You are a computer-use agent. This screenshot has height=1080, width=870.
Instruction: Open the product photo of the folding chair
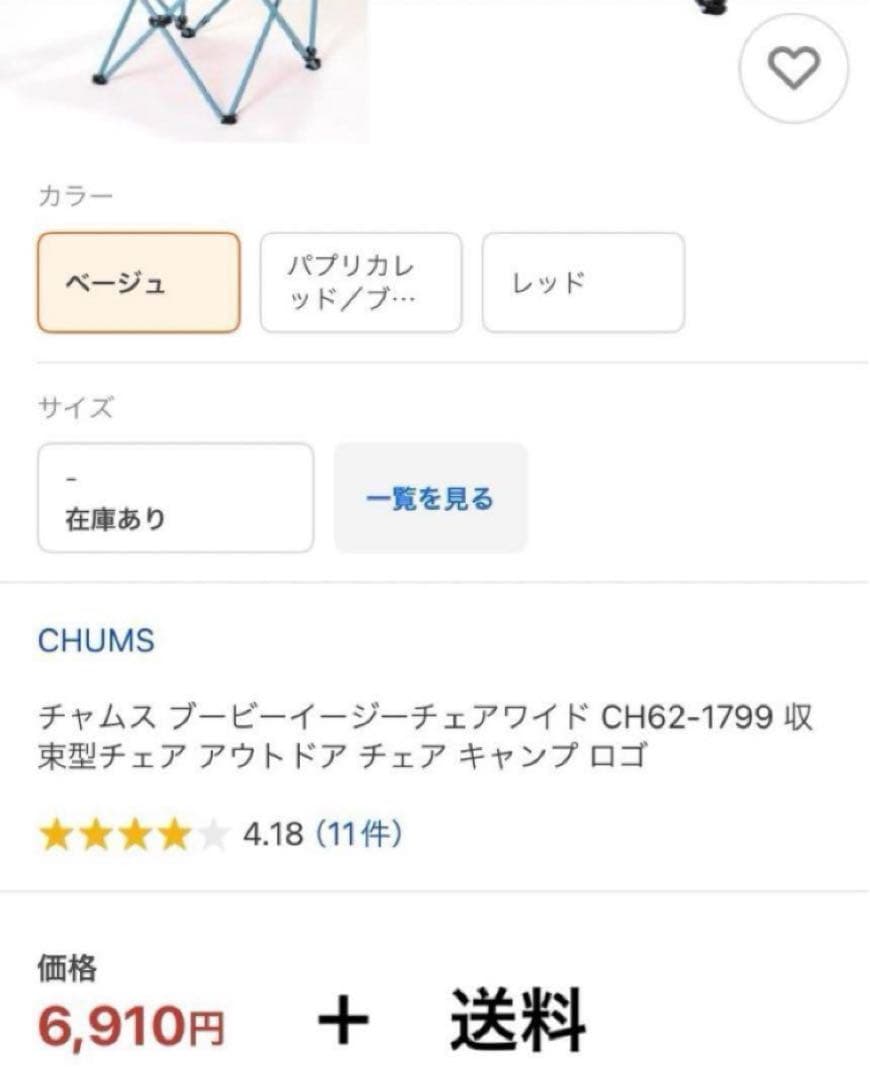(x=190, y=70)
